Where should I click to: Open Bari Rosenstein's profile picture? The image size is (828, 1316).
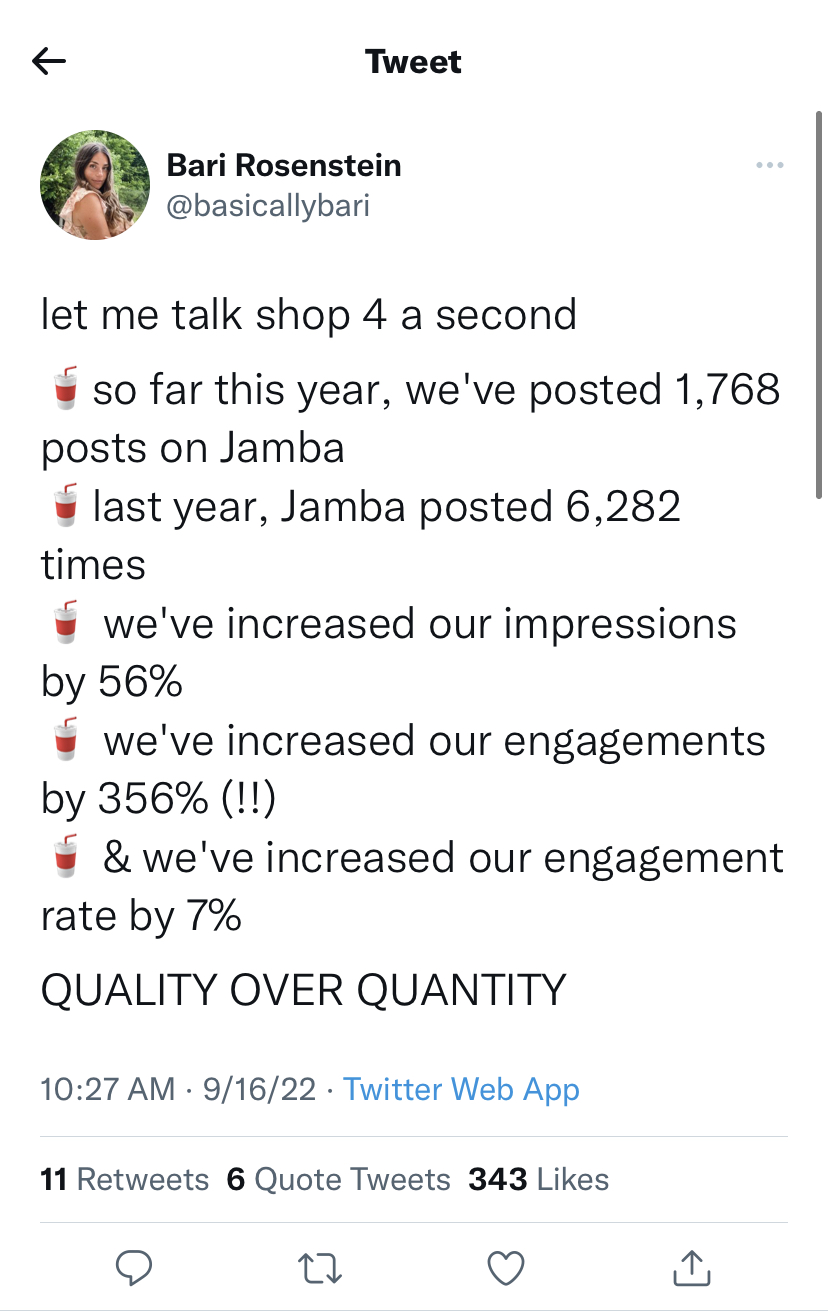pos(95,185)
